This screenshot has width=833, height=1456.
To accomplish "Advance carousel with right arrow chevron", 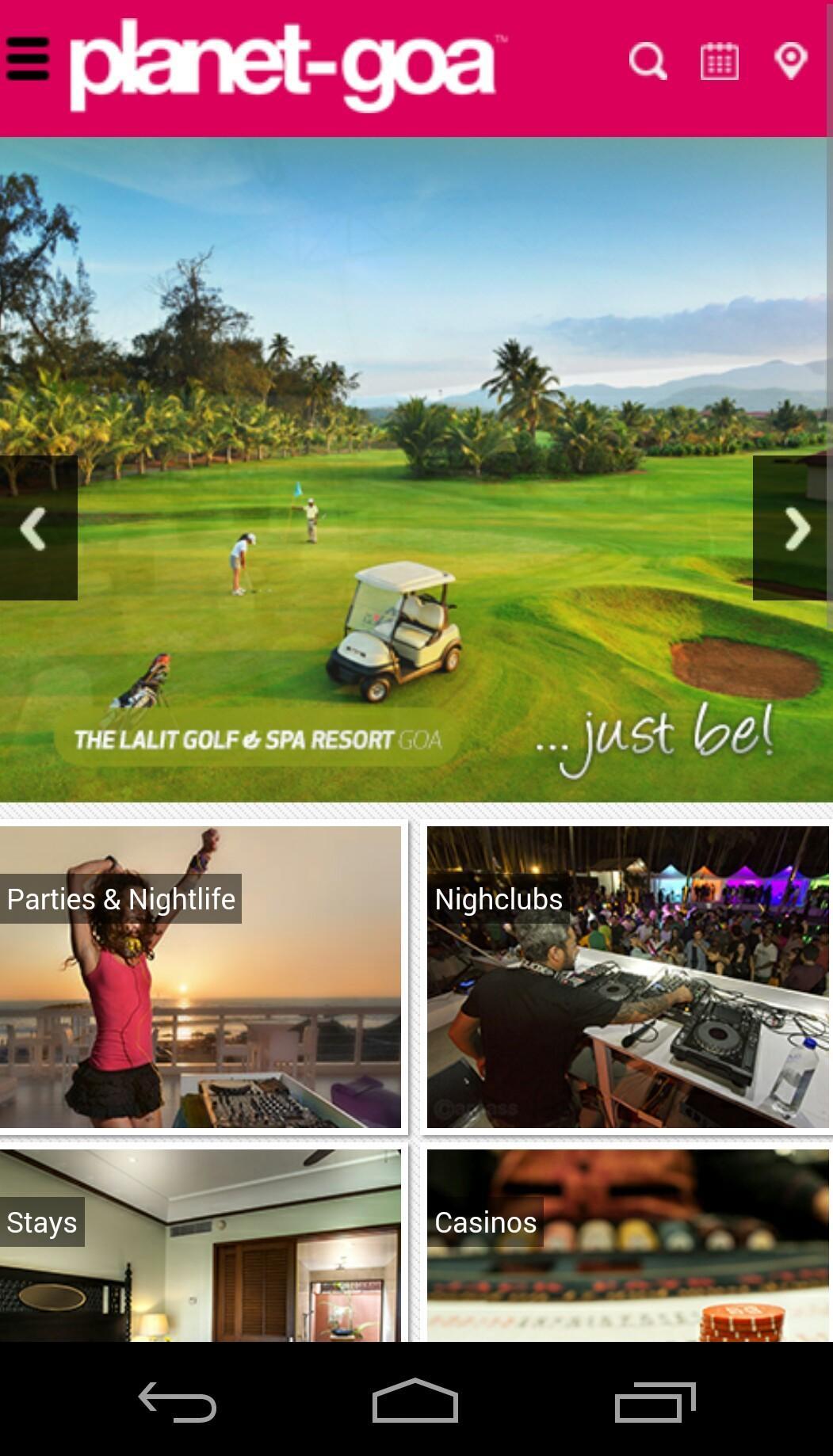I will tap(797, 528).
